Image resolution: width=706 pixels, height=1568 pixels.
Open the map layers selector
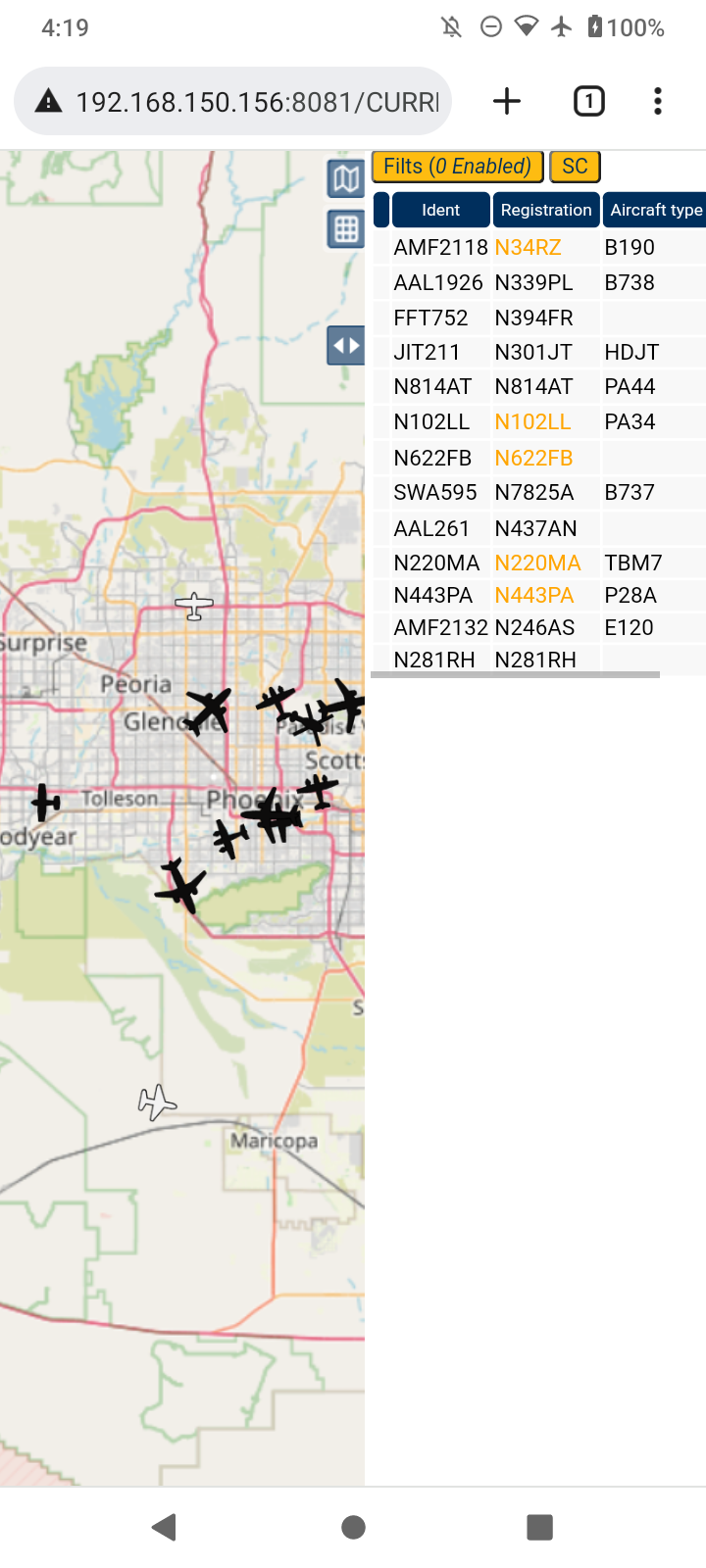(x=345, y=178)
